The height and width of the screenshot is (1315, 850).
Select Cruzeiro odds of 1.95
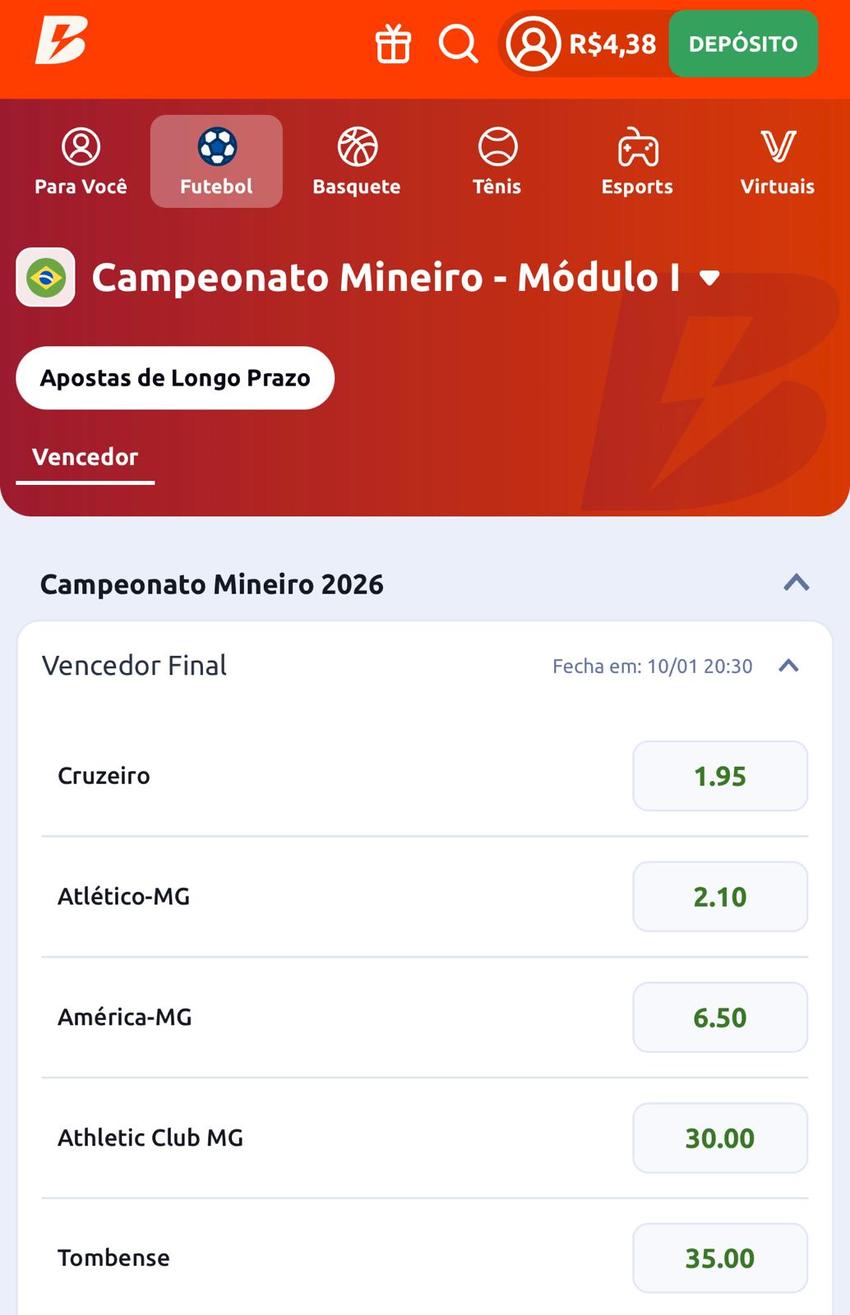click(719, 775)
